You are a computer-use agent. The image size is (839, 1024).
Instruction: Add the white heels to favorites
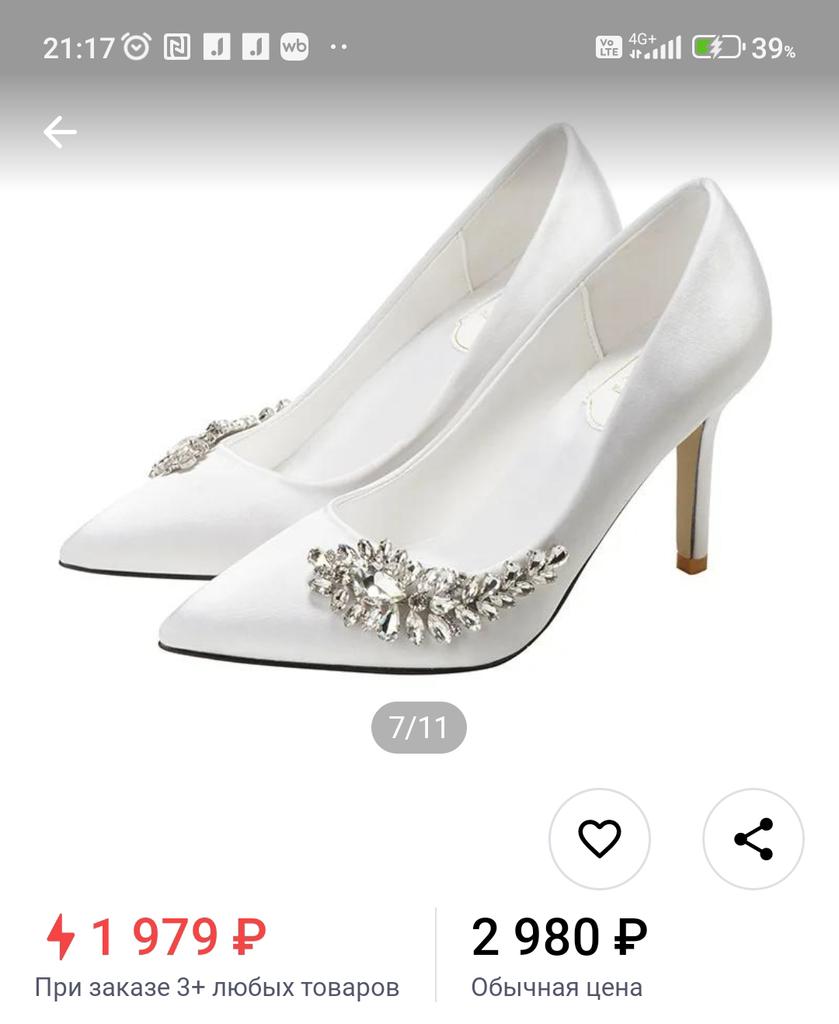click(600, 838)
